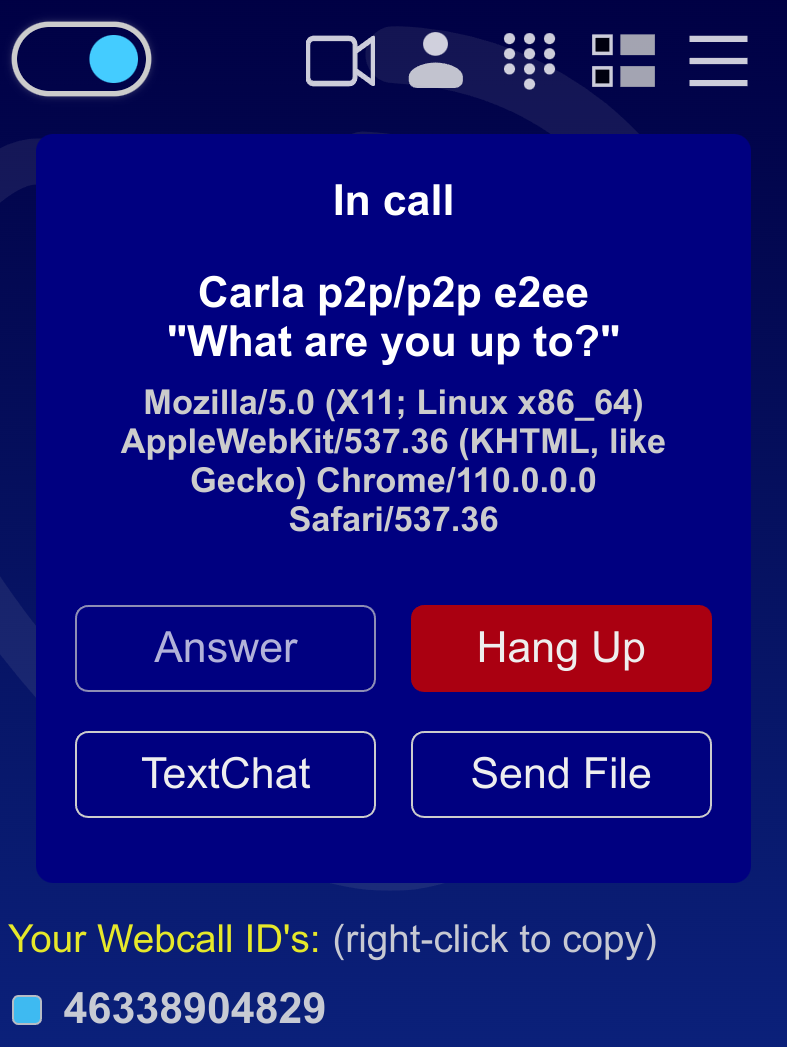Toggle the online switch at top
This screenshot has width=787, height=1047.
pos(81,59)
